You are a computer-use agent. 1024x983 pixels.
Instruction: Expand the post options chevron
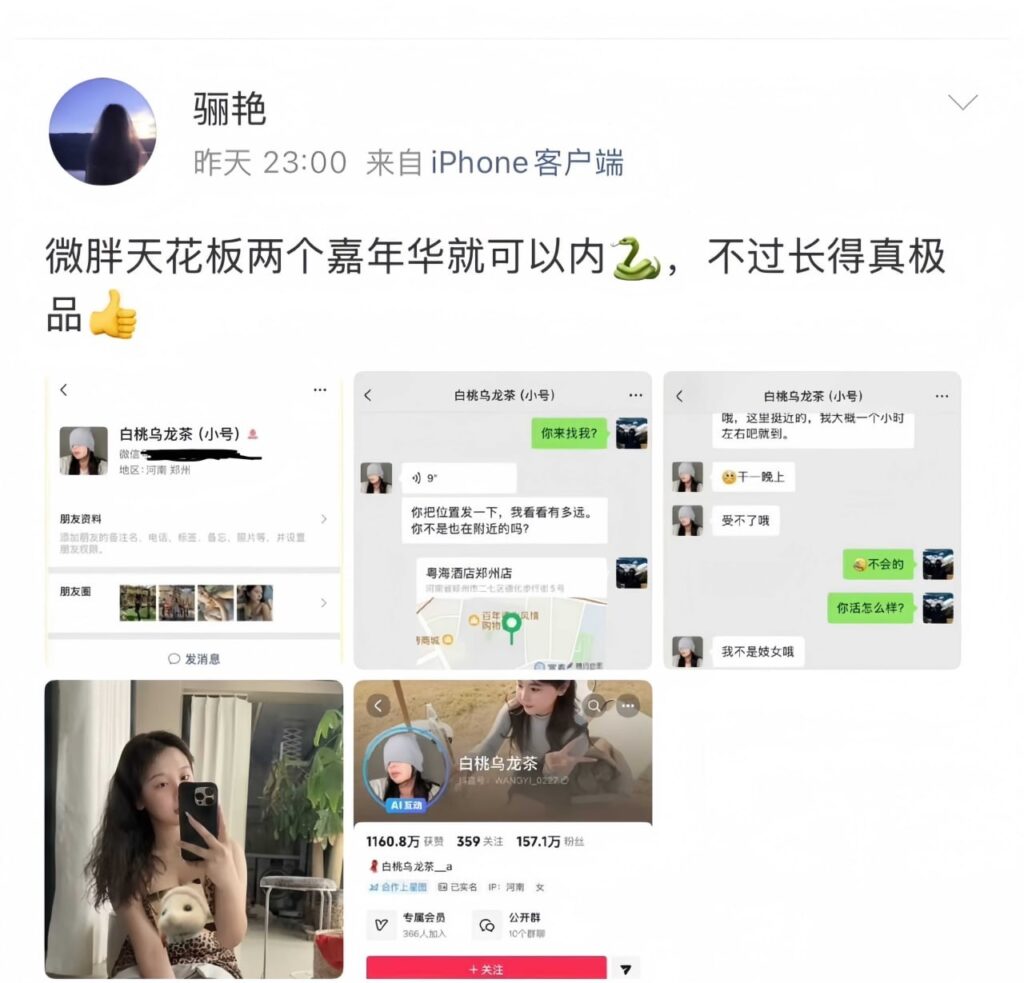(963, 103)
